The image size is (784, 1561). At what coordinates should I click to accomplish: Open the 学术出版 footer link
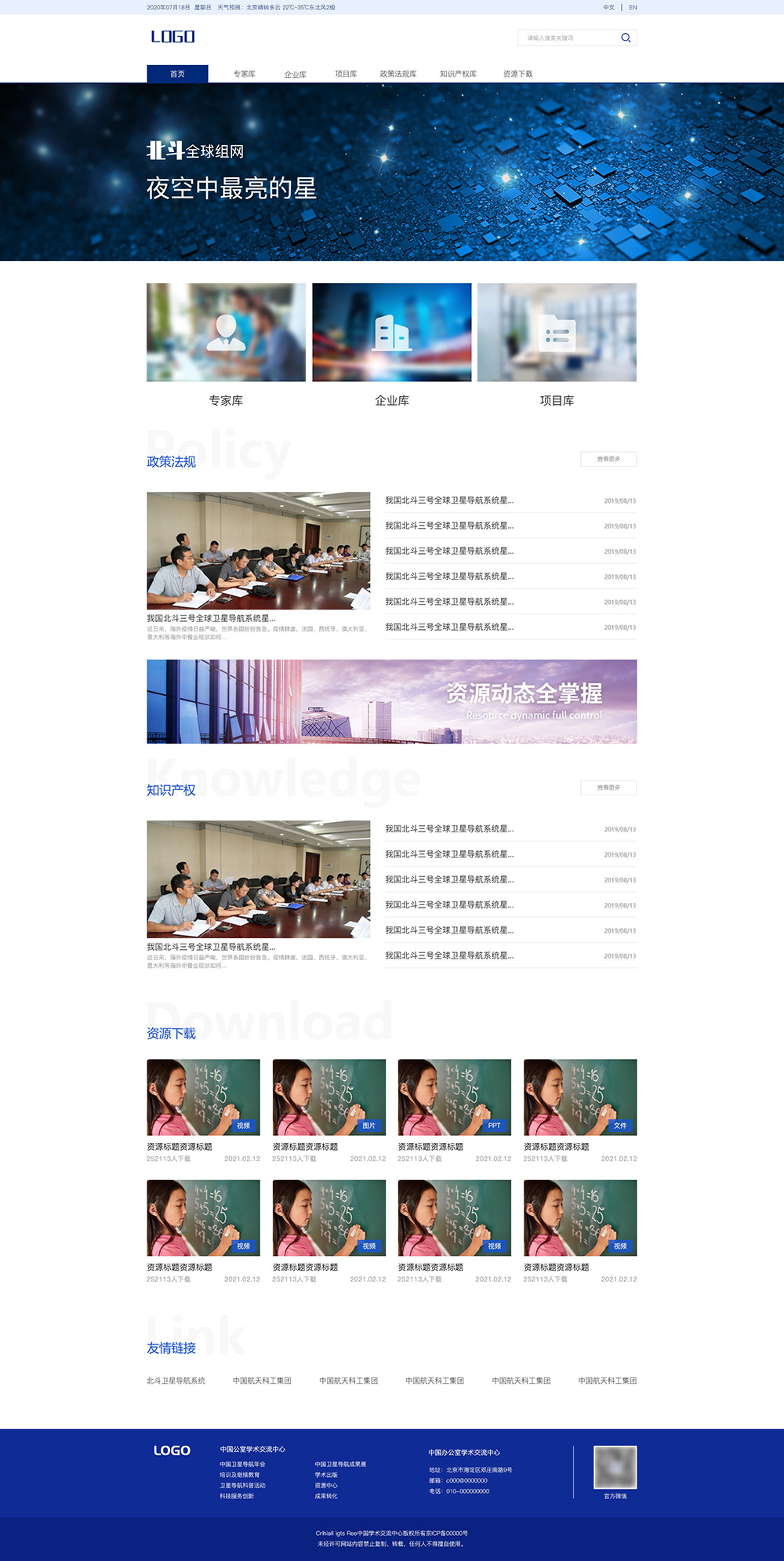[x=326, y=1475]
